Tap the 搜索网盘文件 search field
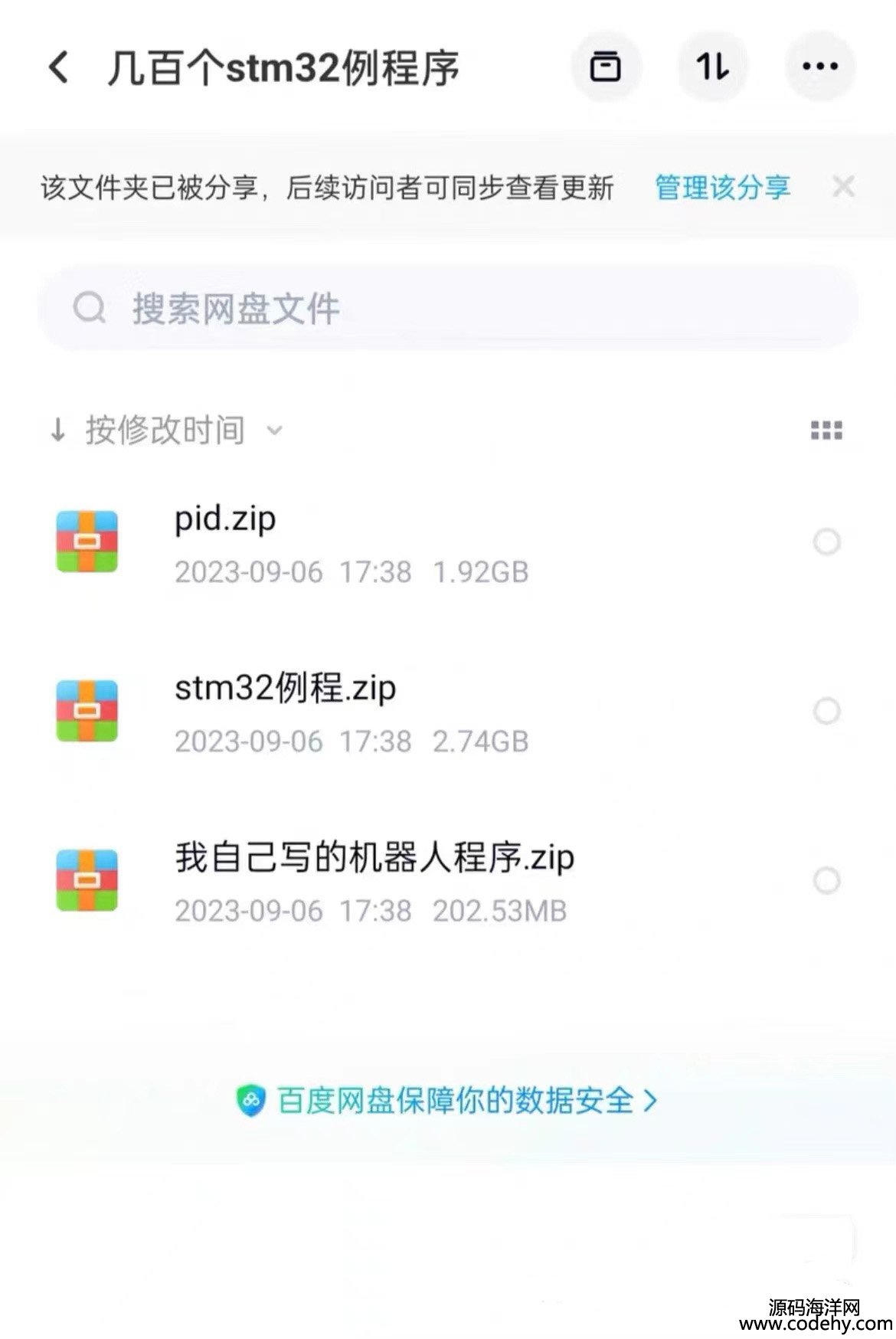Screen dimensions: 896x1339 point(448,309)
